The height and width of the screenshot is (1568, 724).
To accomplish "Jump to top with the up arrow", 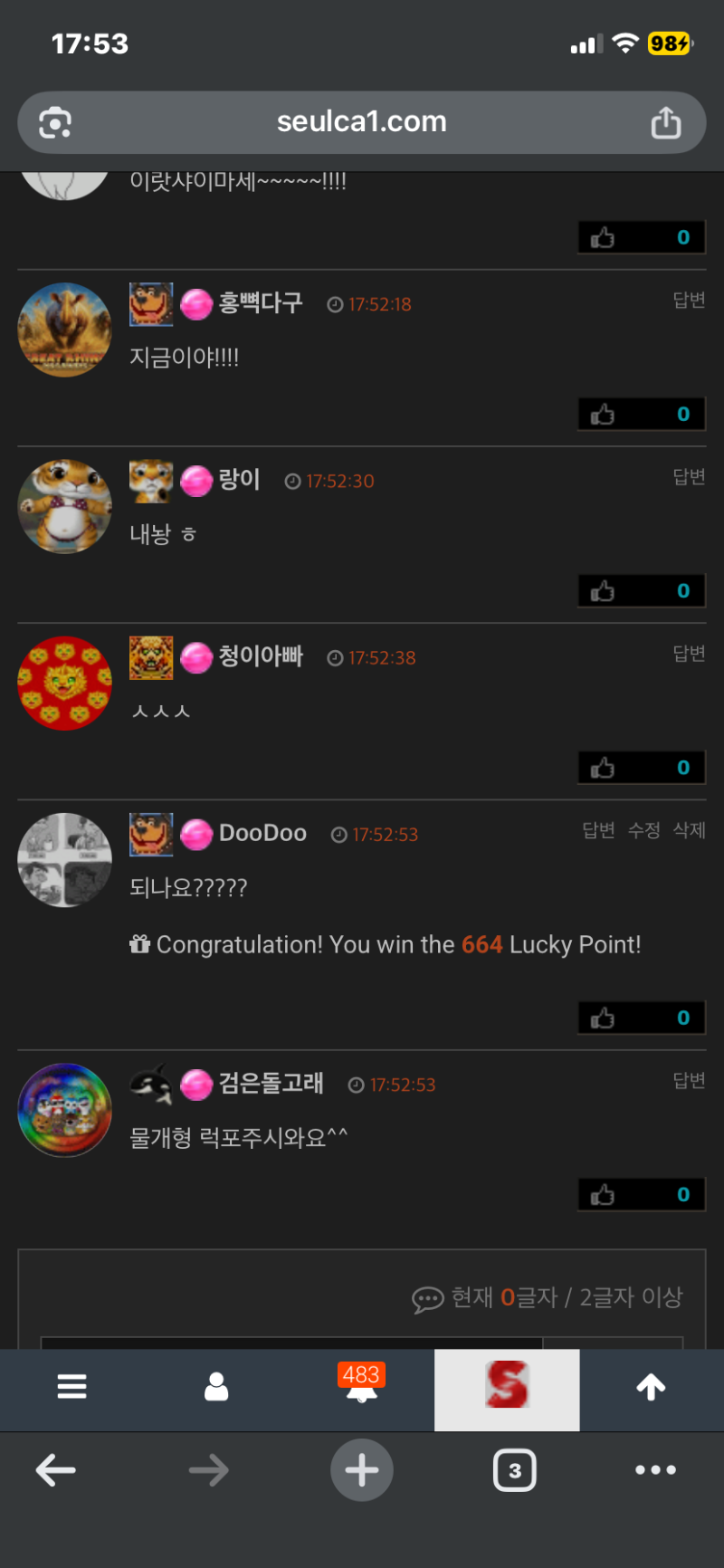I will [651, 1386].
